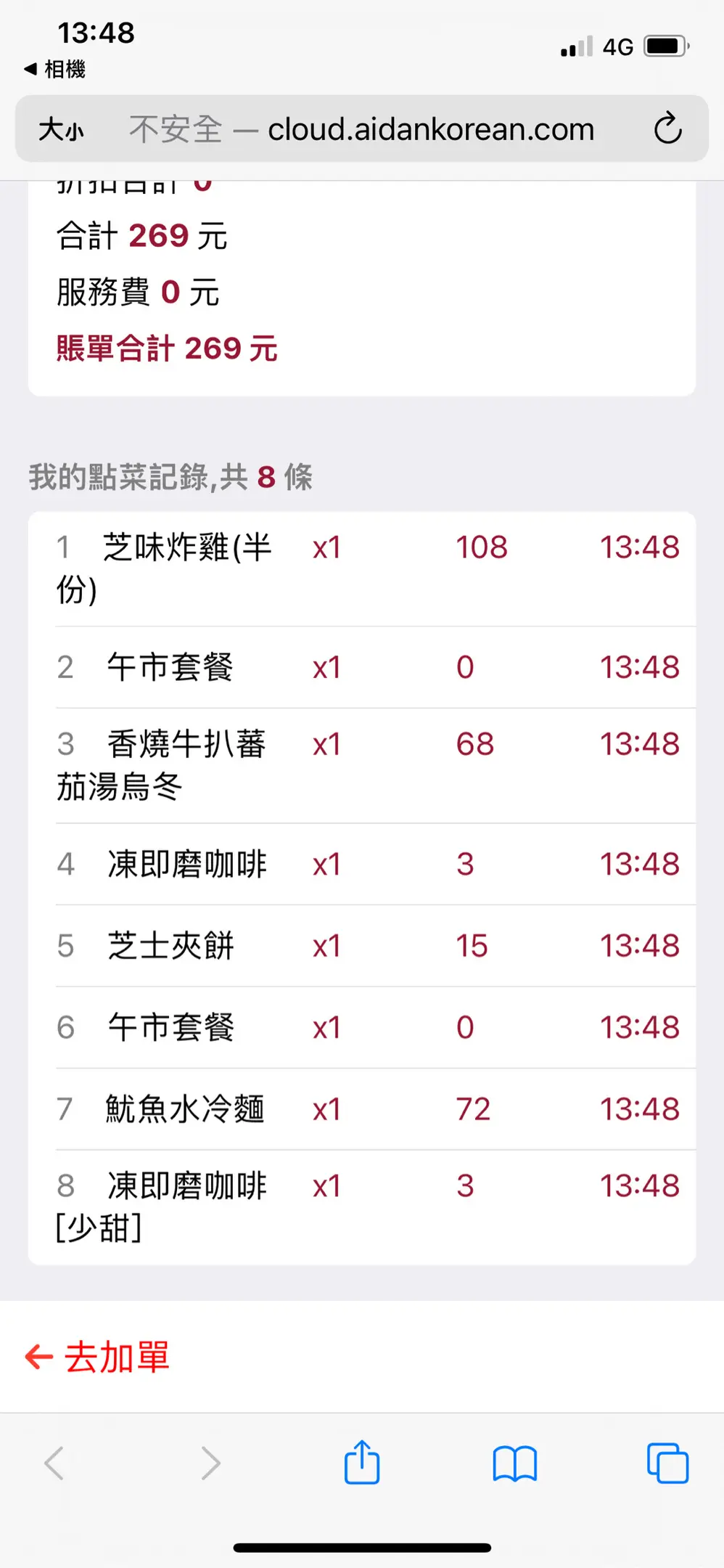Viewport: 724px width, 1568px height.
Task: Tap the cloud.aidankorean.com address bar
Action: [x=361, y=129]
